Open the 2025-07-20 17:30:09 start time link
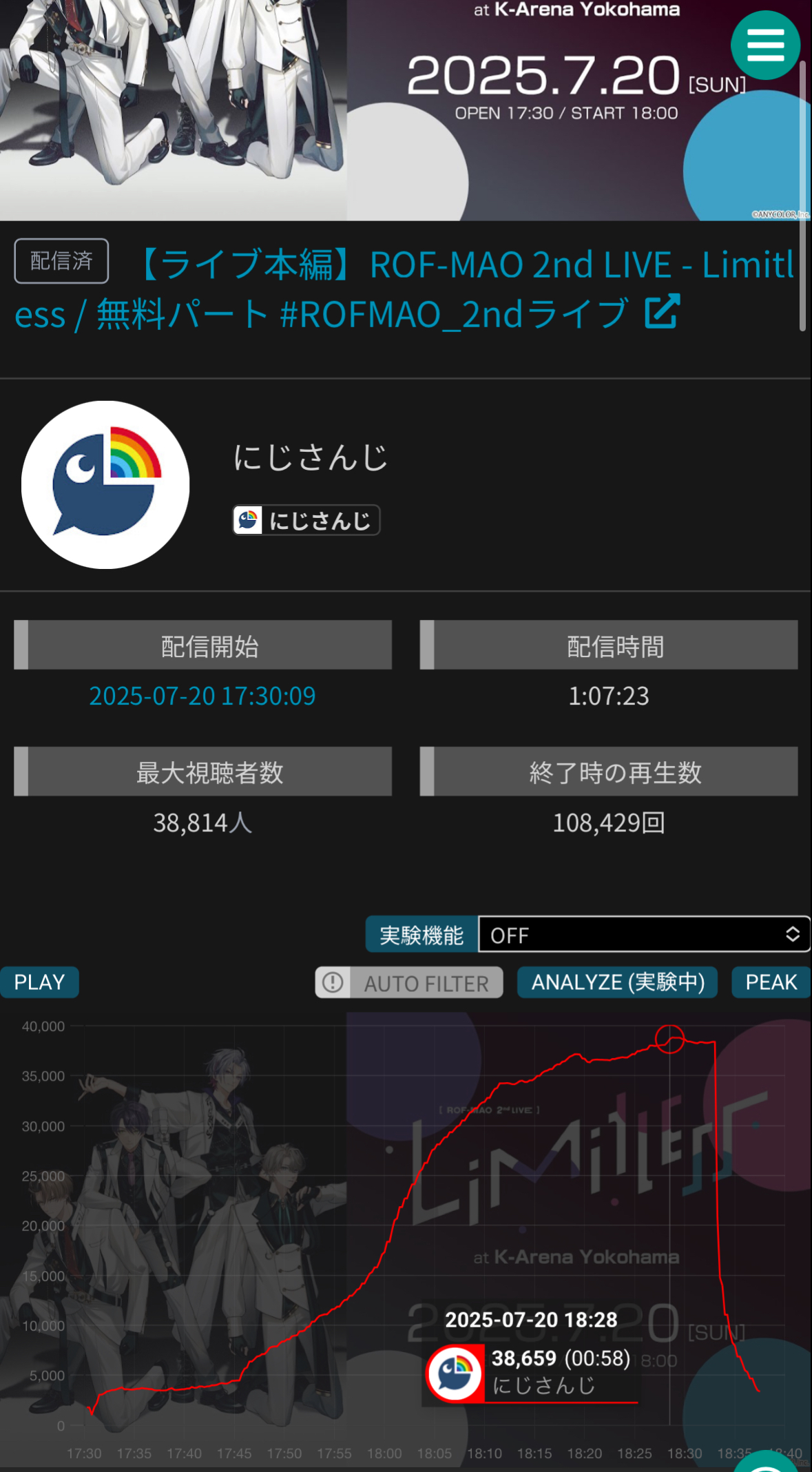Viewport: 812px width, 1472px height. coord(202,696)
